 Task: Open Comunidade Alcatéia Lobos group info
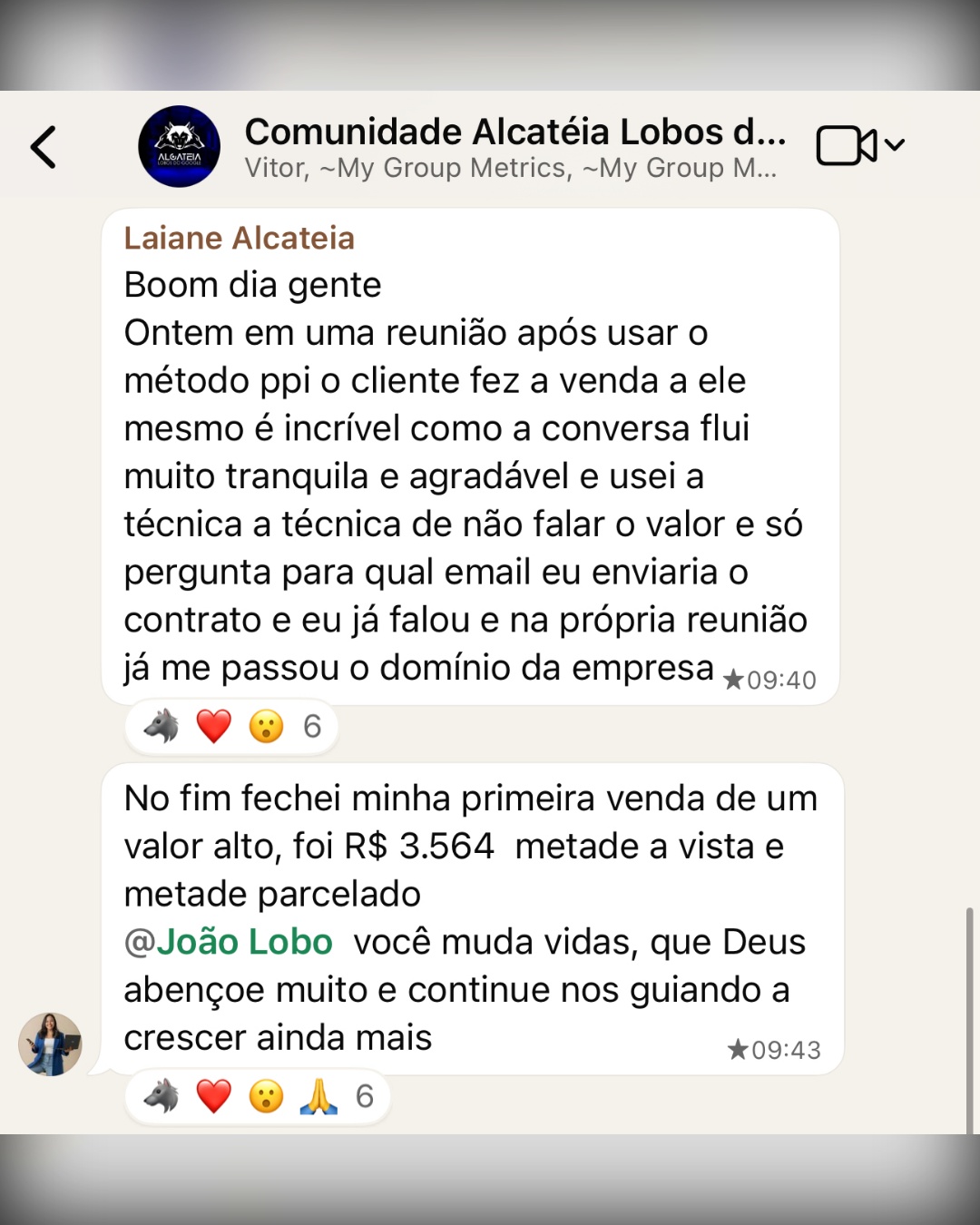click(514, 147)
